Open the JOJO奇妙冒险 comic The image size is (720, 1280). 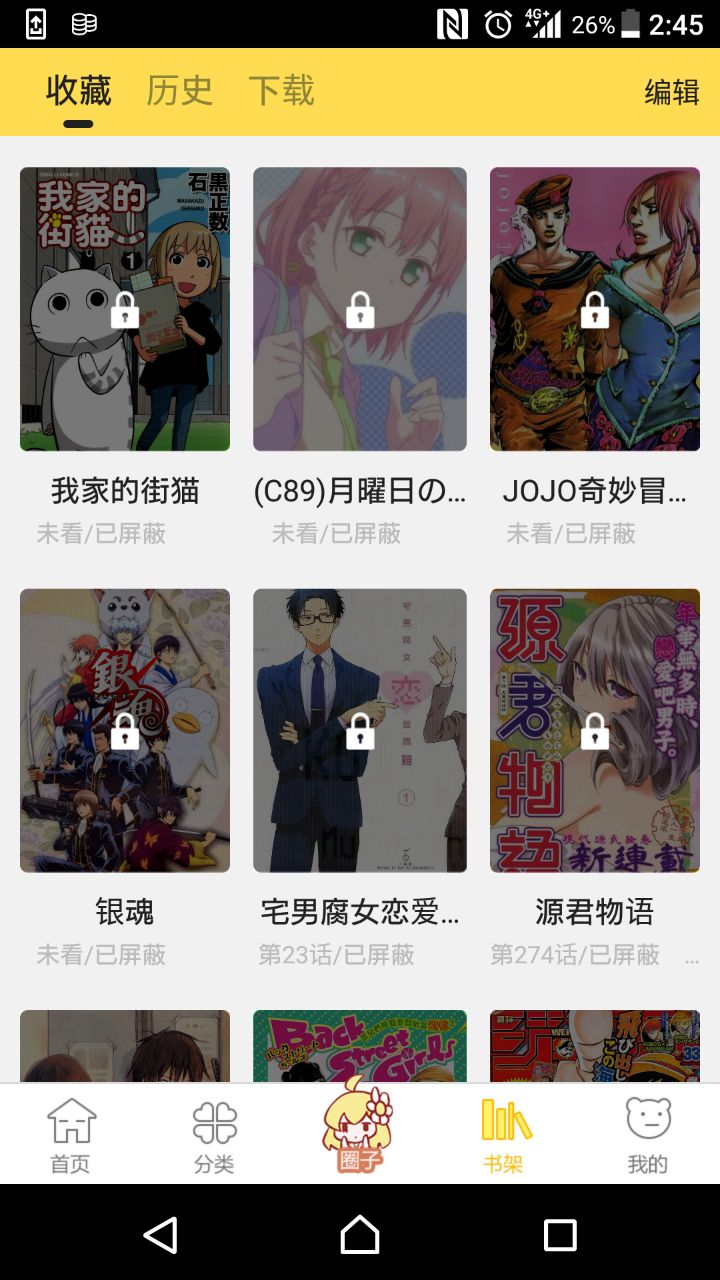click(595, 310)
